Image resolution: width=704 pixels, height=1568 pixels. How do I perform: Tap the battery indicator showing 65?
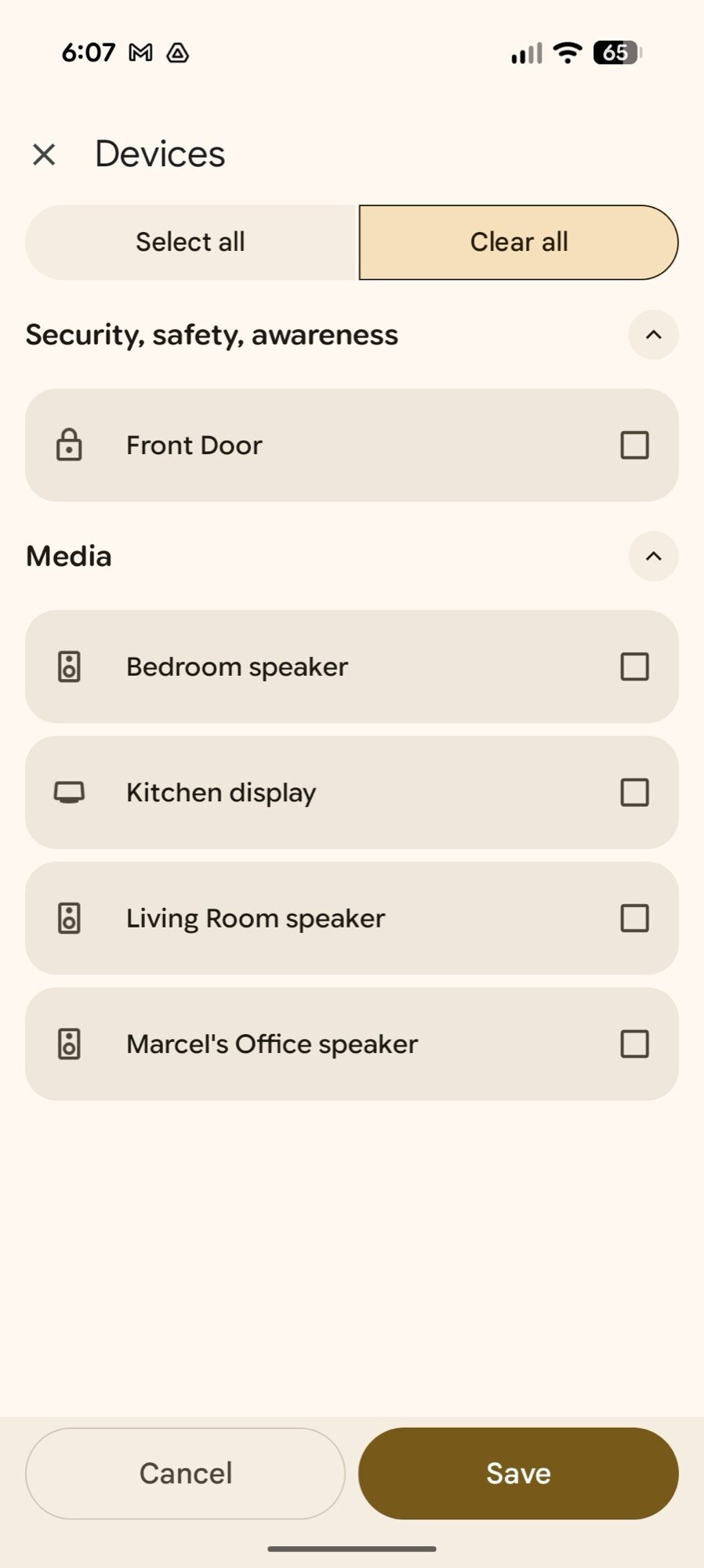[616, 53]
